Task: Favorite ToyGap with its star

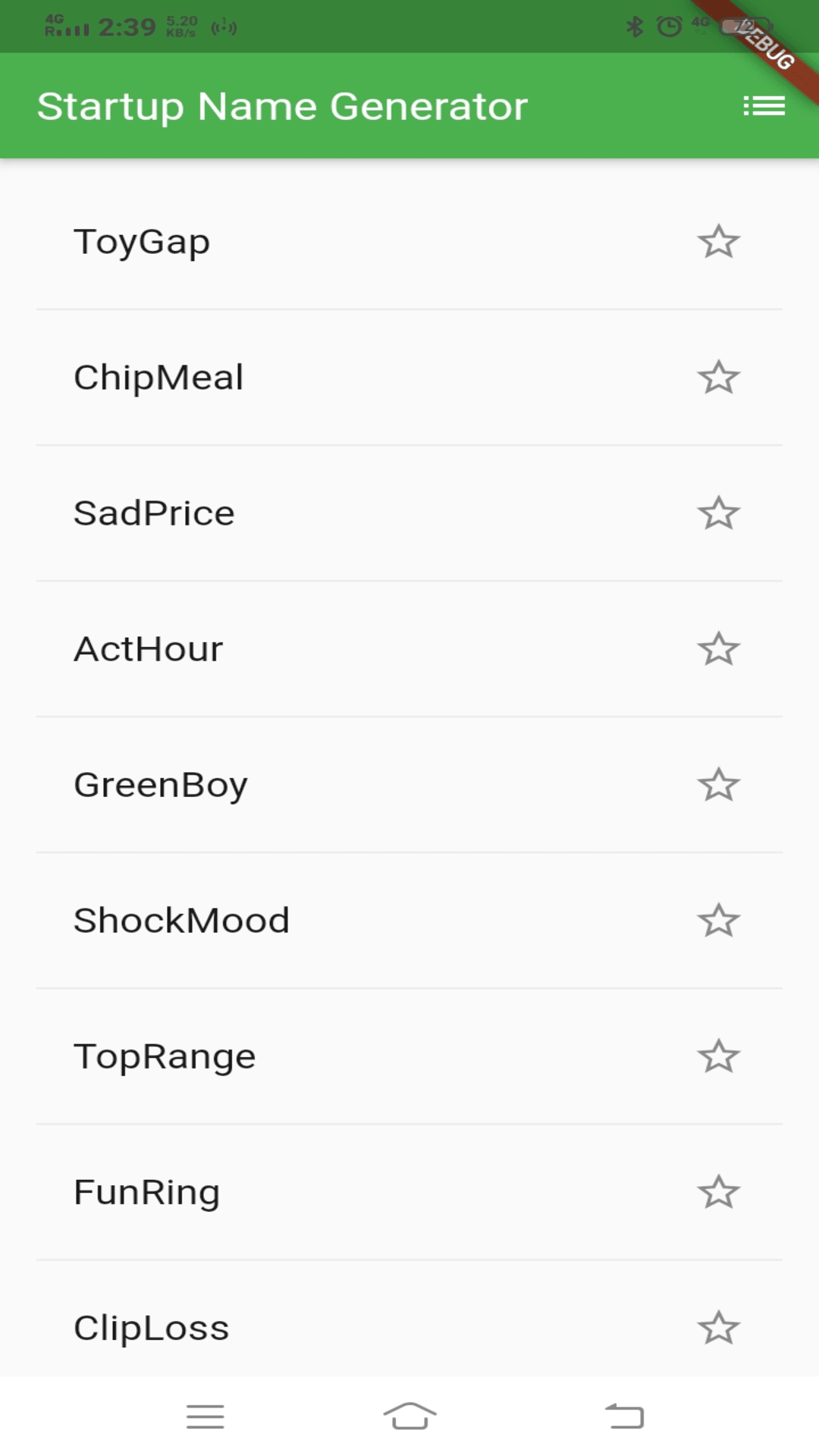Action: click(x=718, y=242)
